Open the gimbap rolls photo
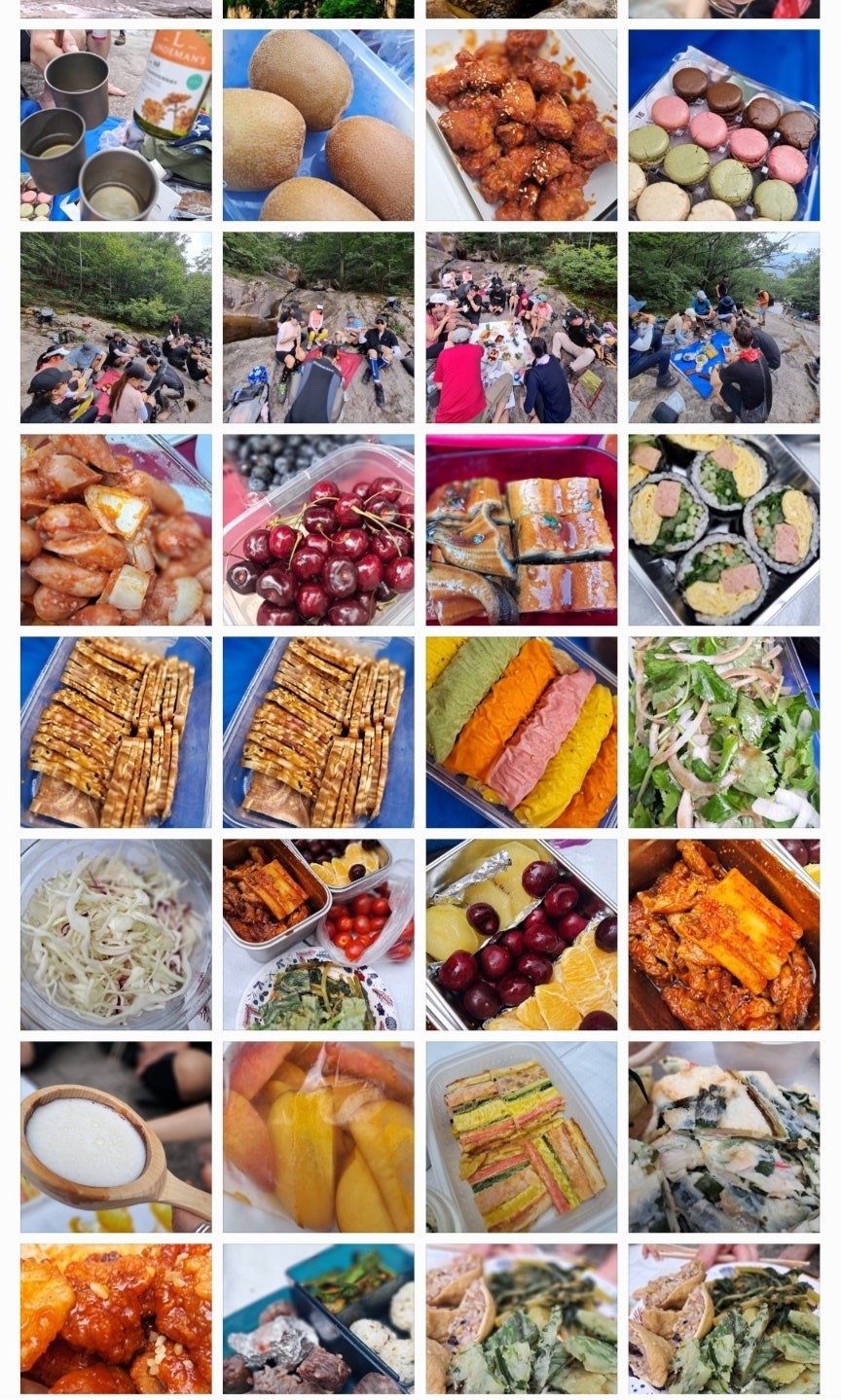This screenshot has width=841, height=1400. [723, 530]
